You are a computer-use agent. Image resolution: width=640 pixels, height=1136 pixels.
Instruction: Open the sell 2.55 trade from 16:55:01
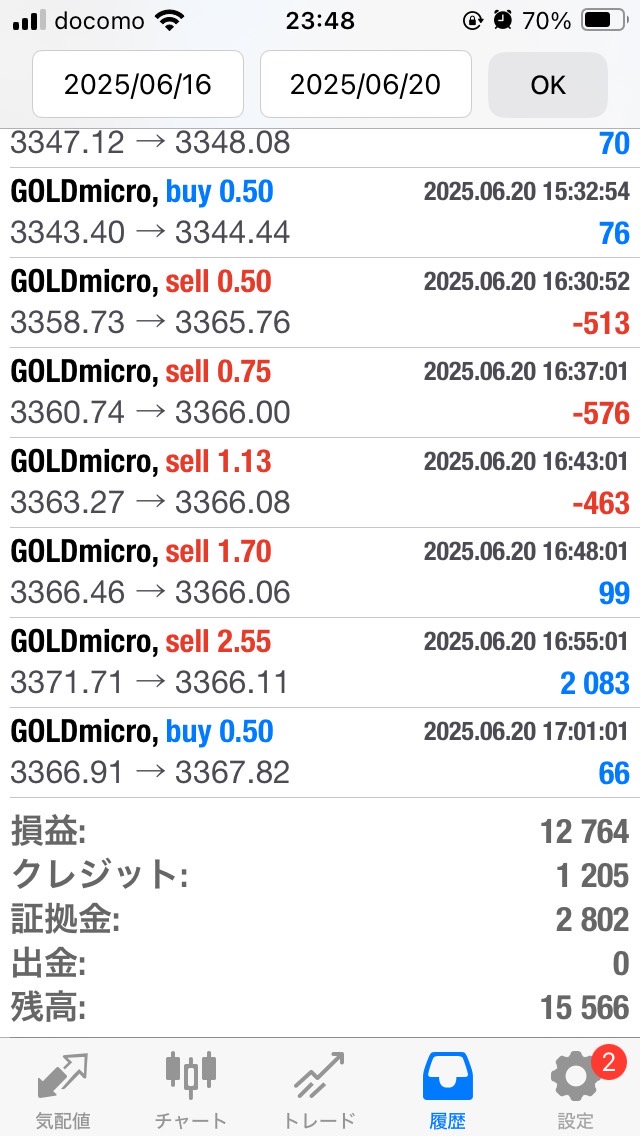pos(320,663)
